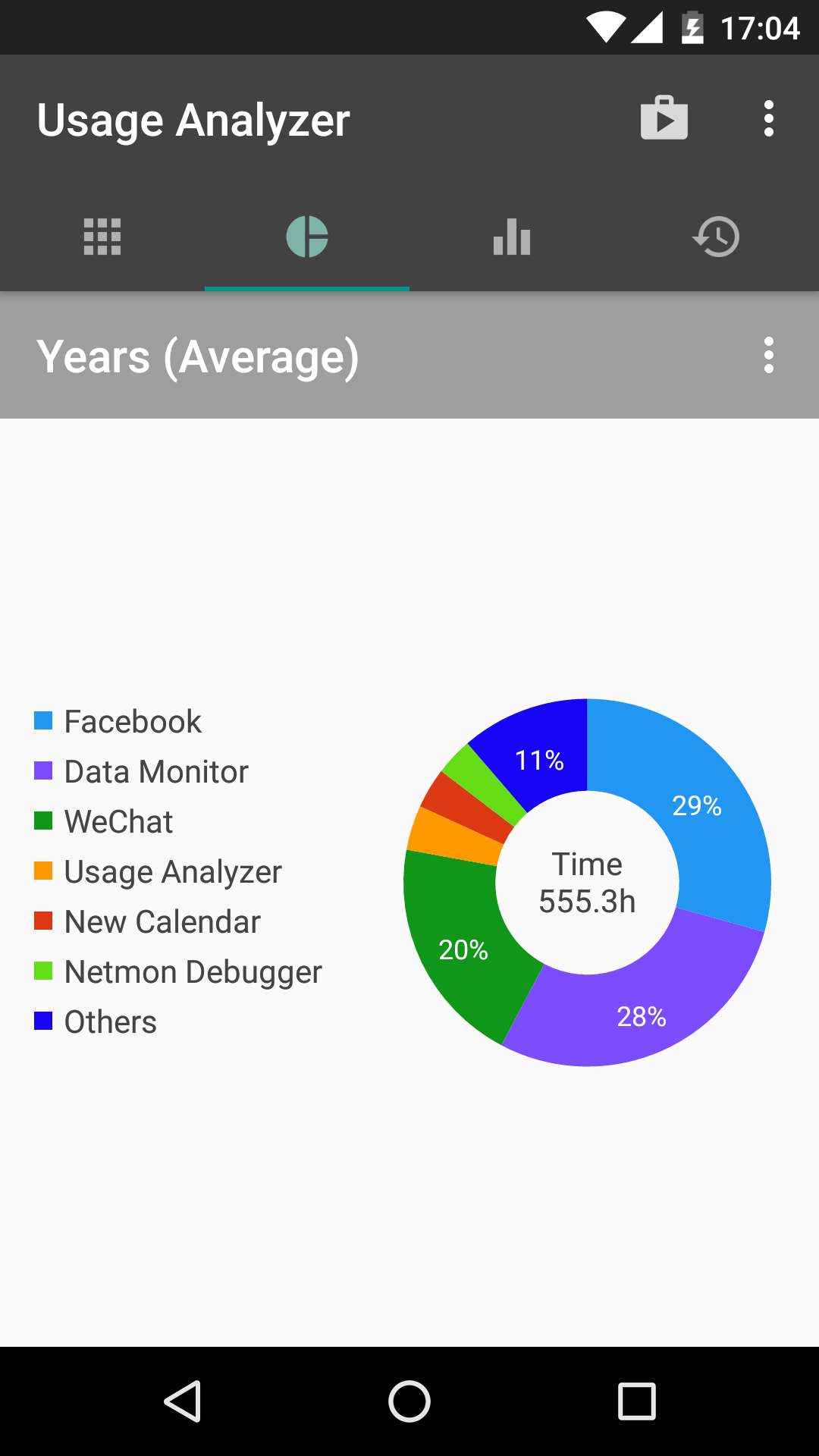The width and height of the screenshot is (819, 1456).
Task: Open the usage history tab
Action: (x=717, y=237)
